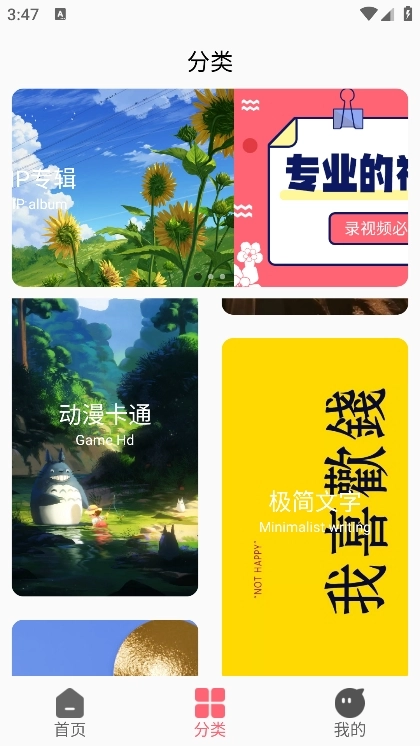Select the 分类 tab
The height and width of the screenshot is (746, 420).
[x=210, y=712]
